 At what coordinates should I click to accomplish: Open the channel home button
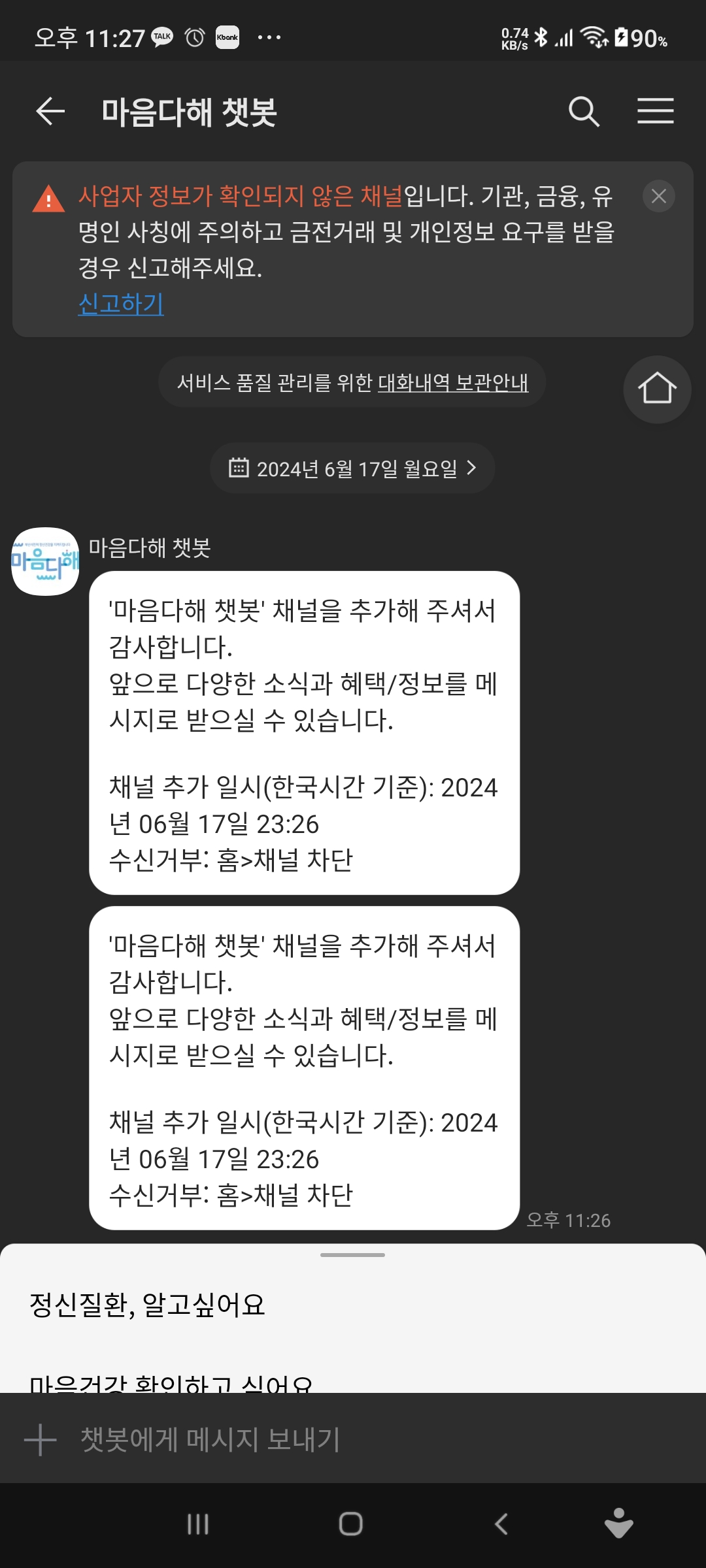coord(656,389)
